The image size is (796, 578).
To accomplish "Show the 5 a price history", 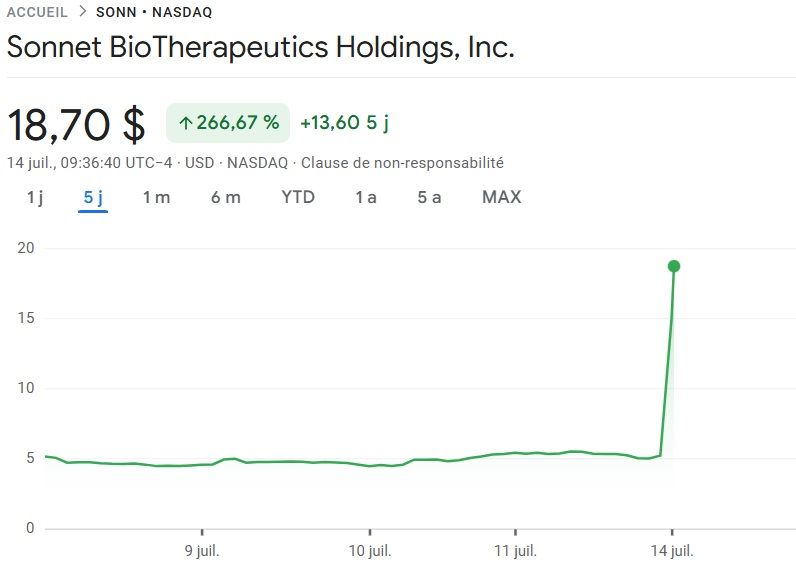I will point(429,197).
